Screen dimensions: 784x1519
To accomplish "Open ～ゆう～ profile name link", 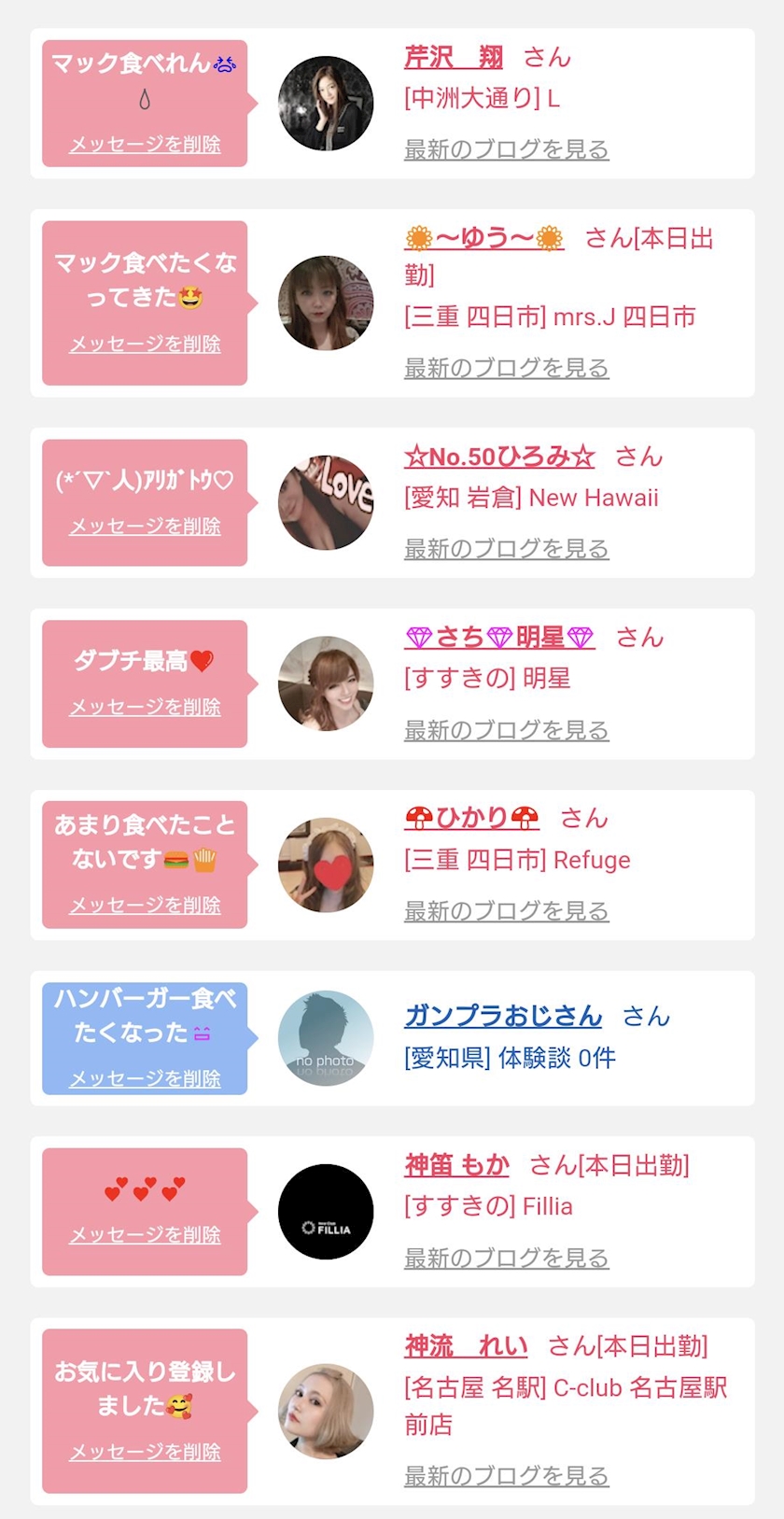I will point(484,239).
